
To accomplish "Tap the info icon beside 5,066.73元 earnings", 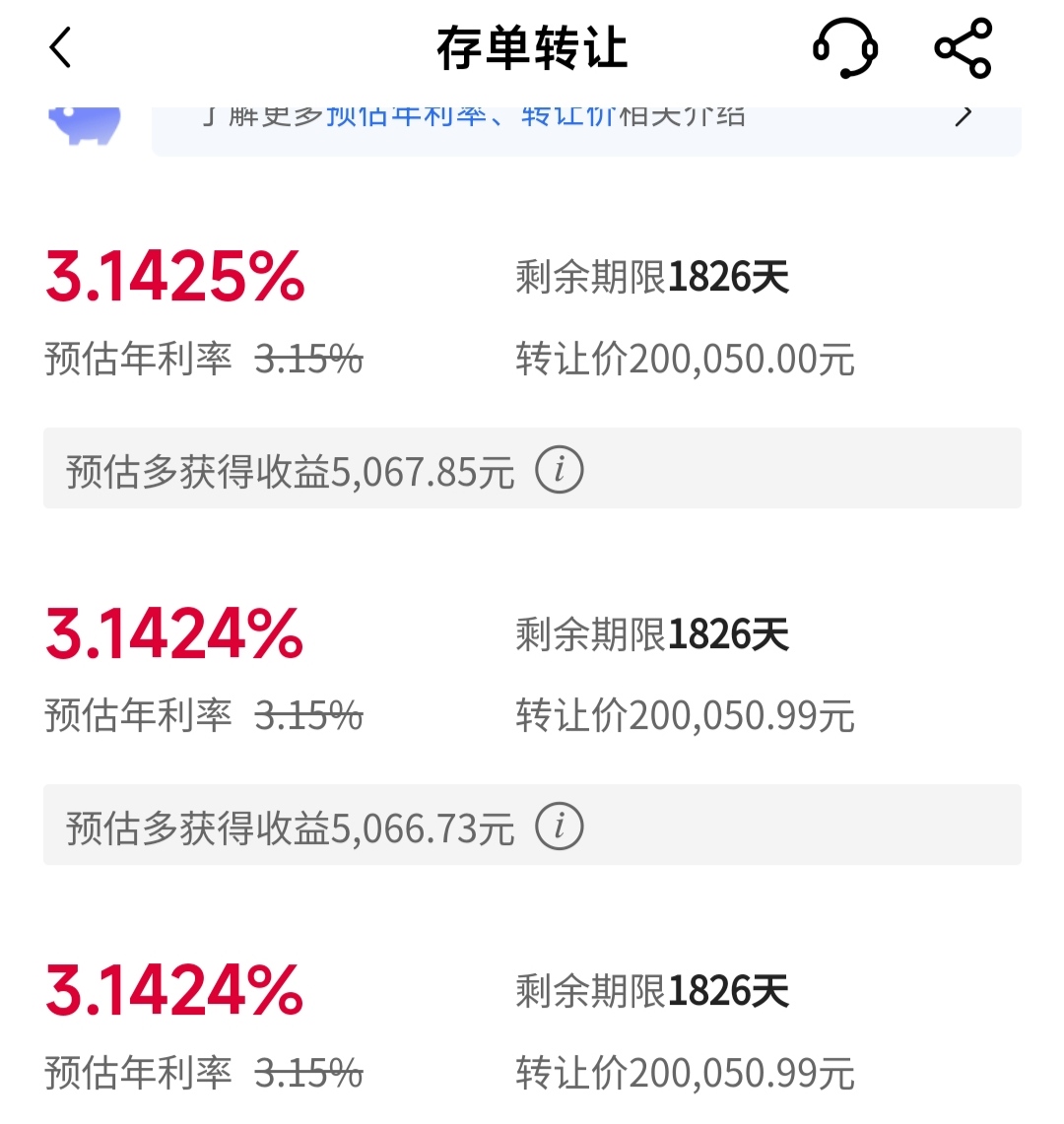I will pyautogui.click(x=561, y=826).
